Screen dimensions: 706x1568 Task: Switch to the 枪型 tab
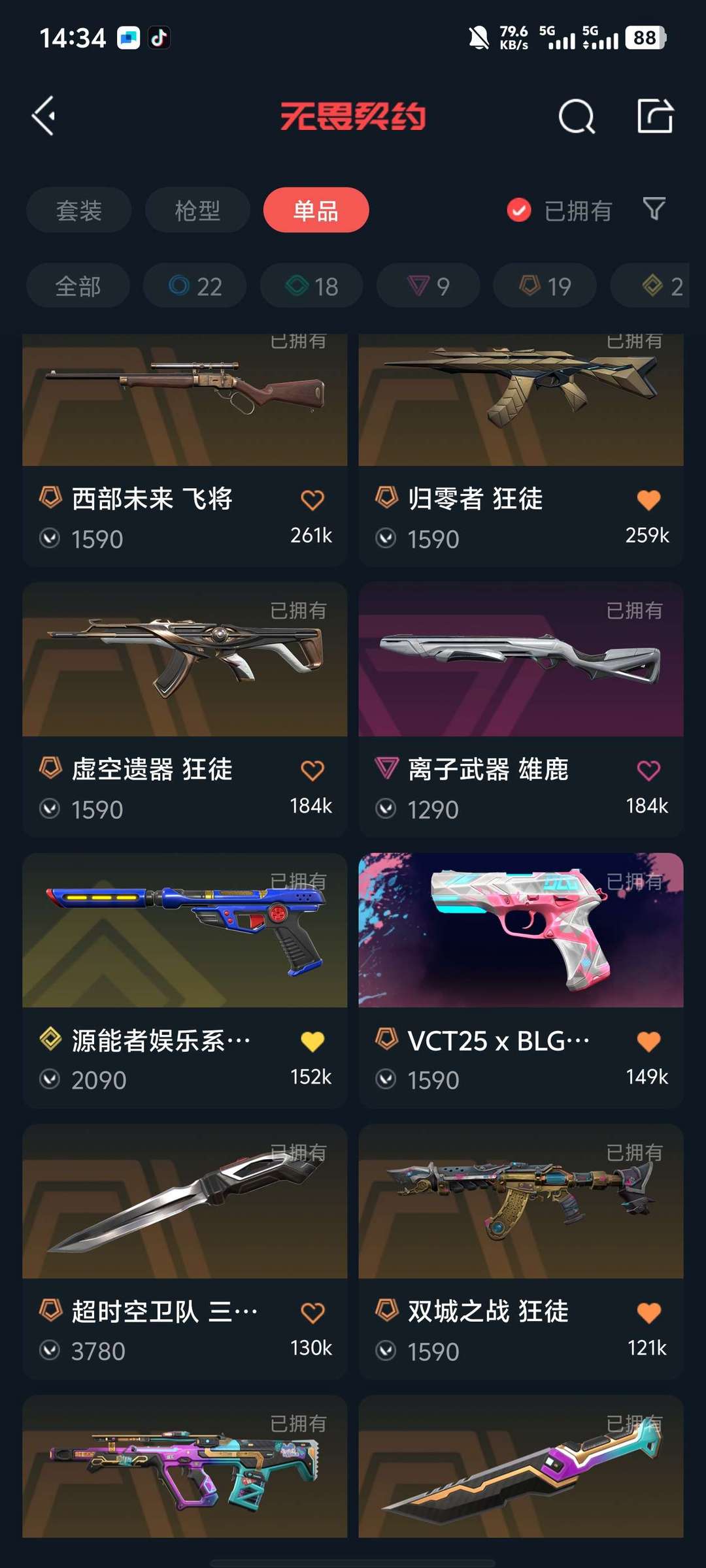[x=197, y=210]
